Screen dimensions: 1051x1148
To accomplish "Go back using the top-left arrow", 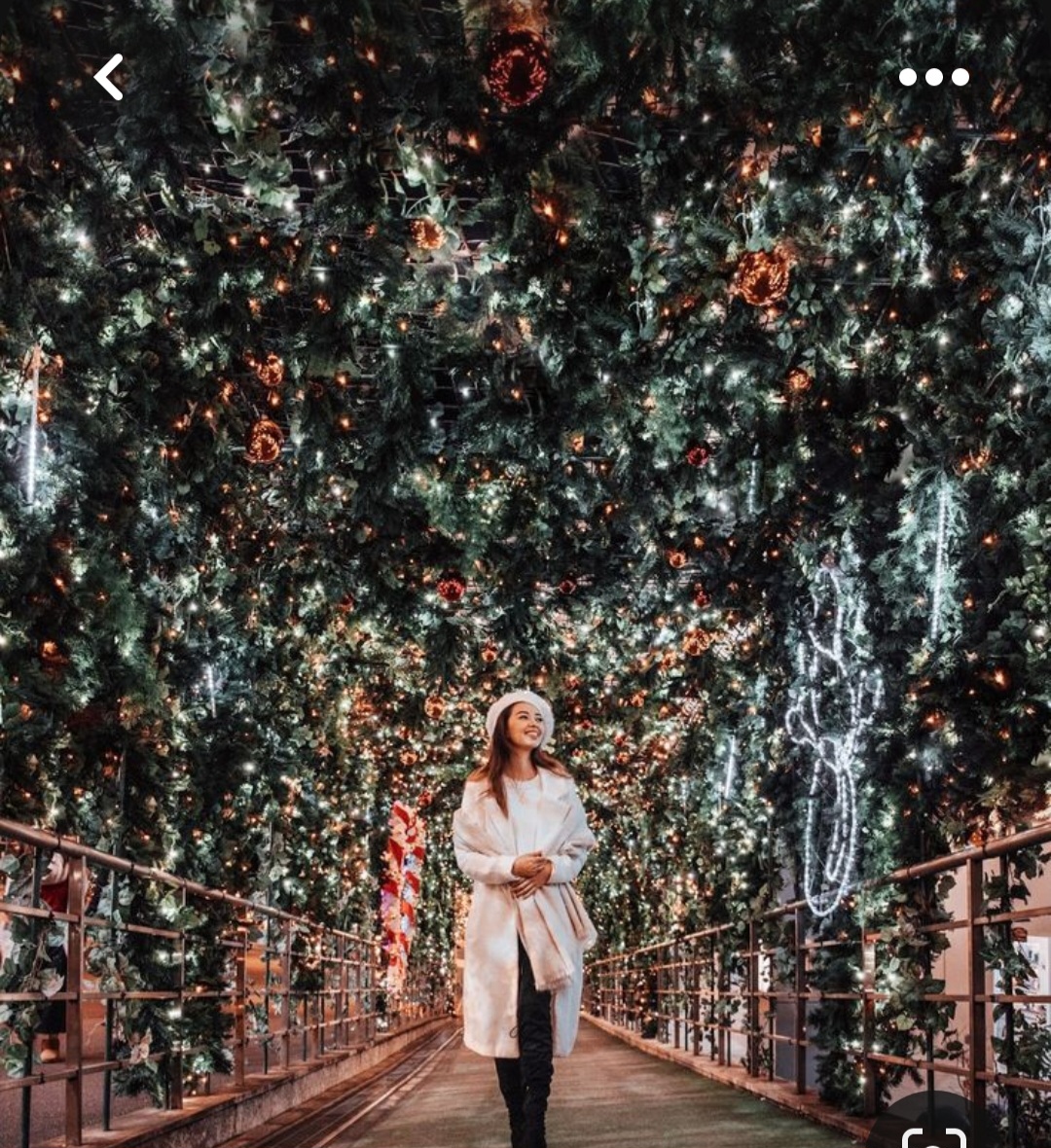I will coord(109,77).
